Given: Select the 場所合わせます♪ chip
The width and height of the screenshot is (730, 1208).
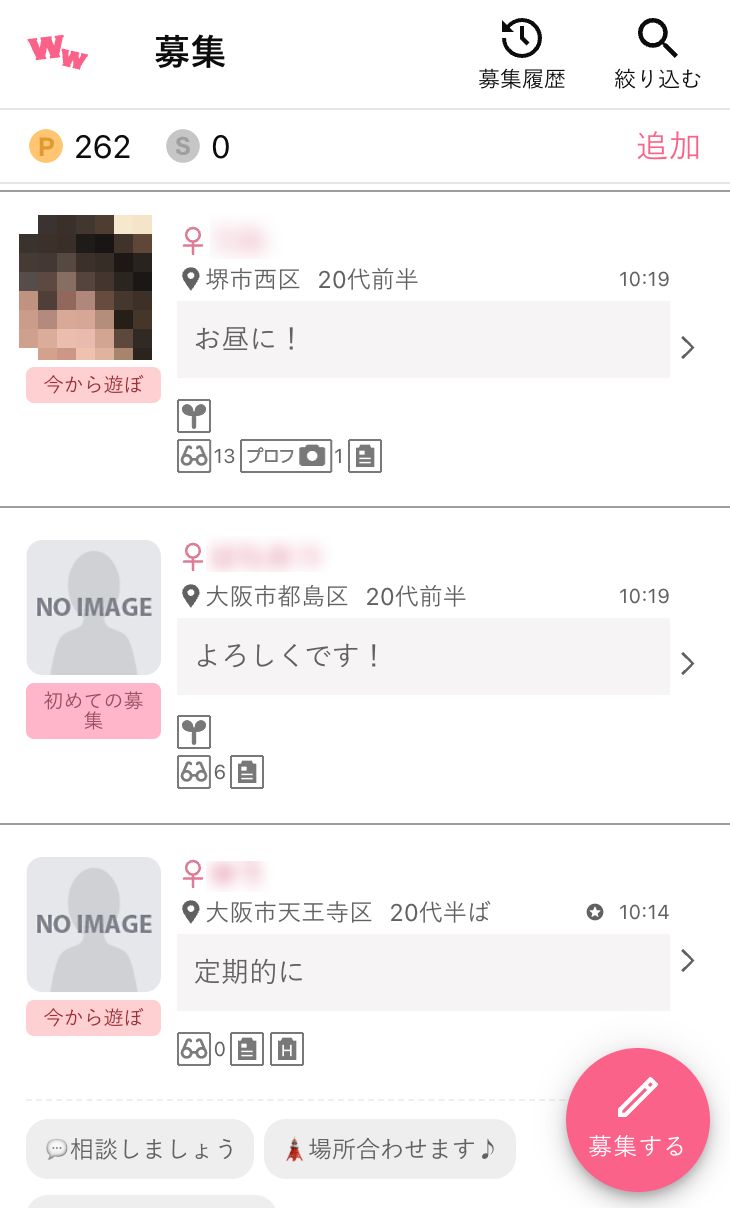Looking at the screenshot, I should click(390, 1149).
